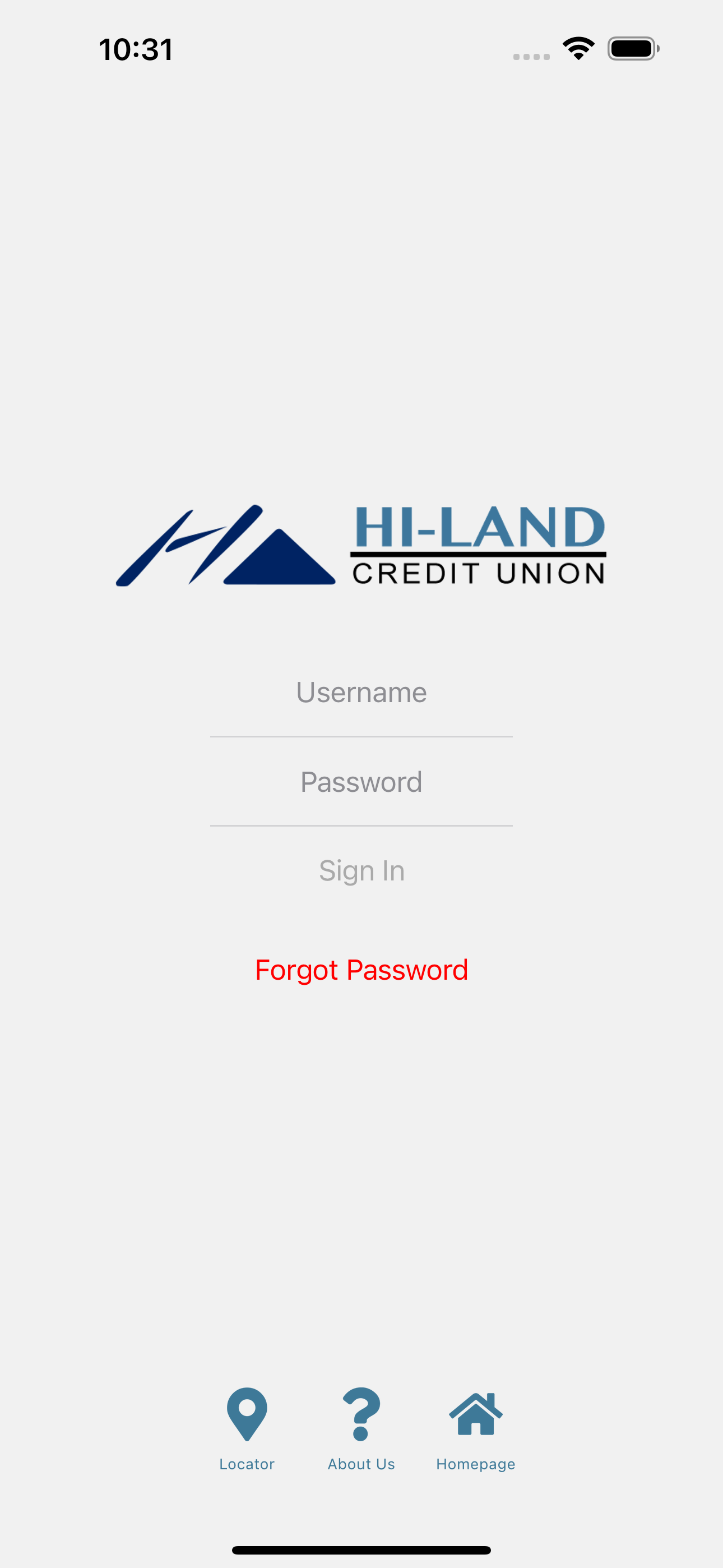Tap the clock showing 10:31
723x1568 pixels.
(135, 49)
